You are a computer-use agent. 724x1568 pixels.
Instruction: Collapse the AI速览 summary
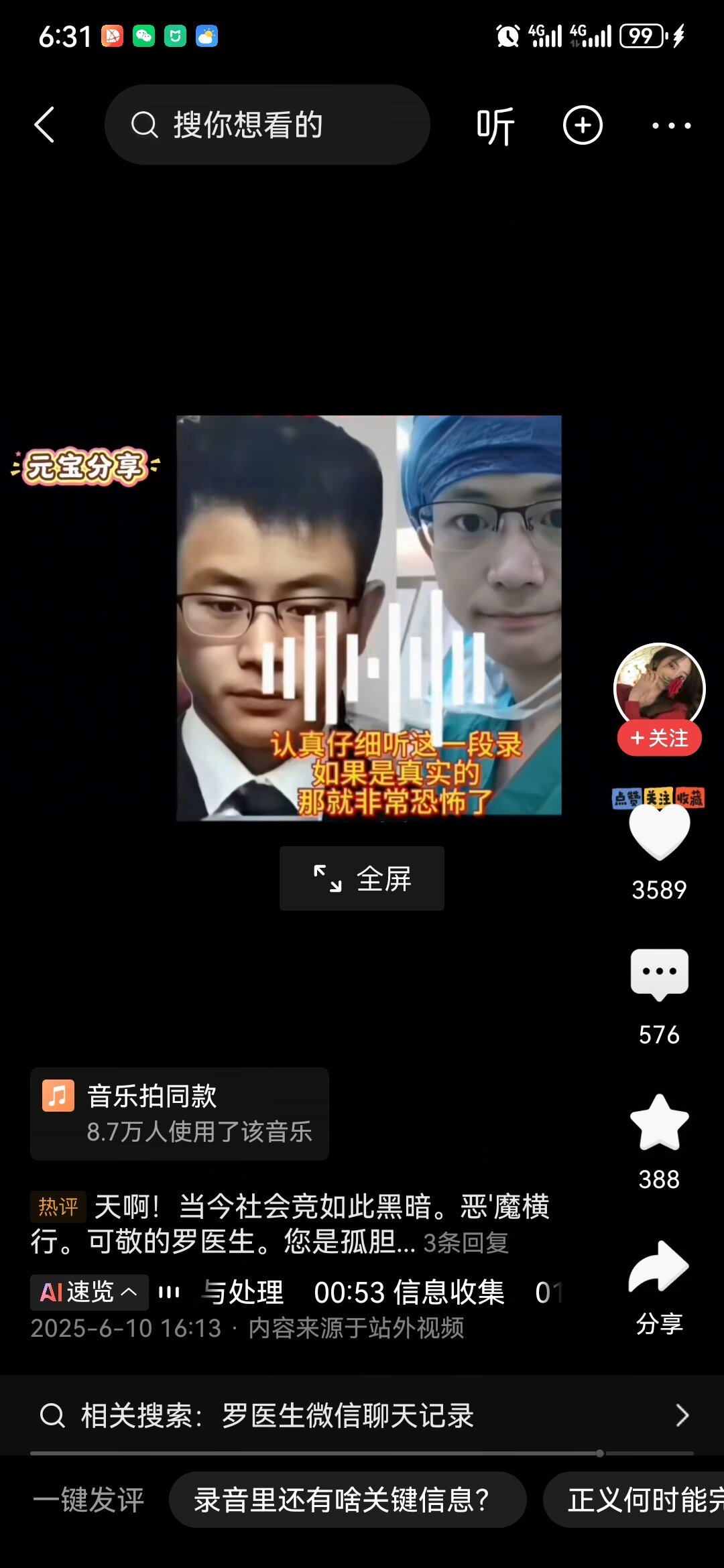pyautogui.click(x=89, y=1292)
